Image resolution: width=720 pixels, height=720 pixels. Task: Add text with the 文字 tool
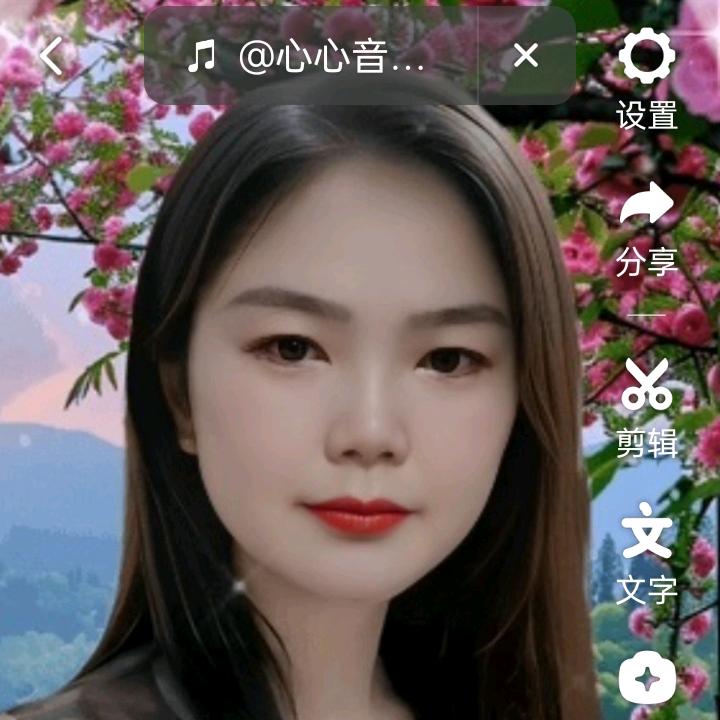pos(647,553)
